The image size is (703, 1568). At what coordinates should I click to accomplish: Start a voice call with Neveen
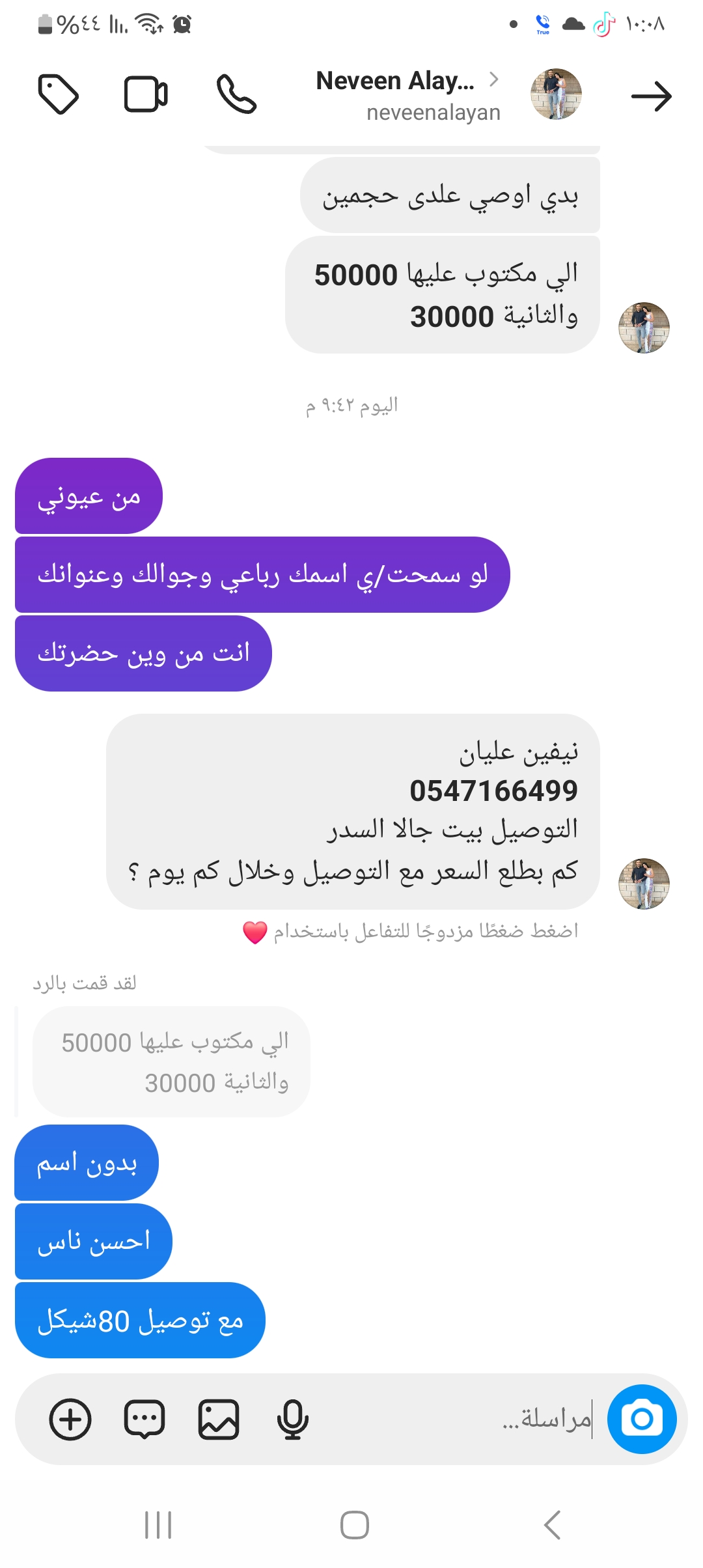(x=236, y=95)
